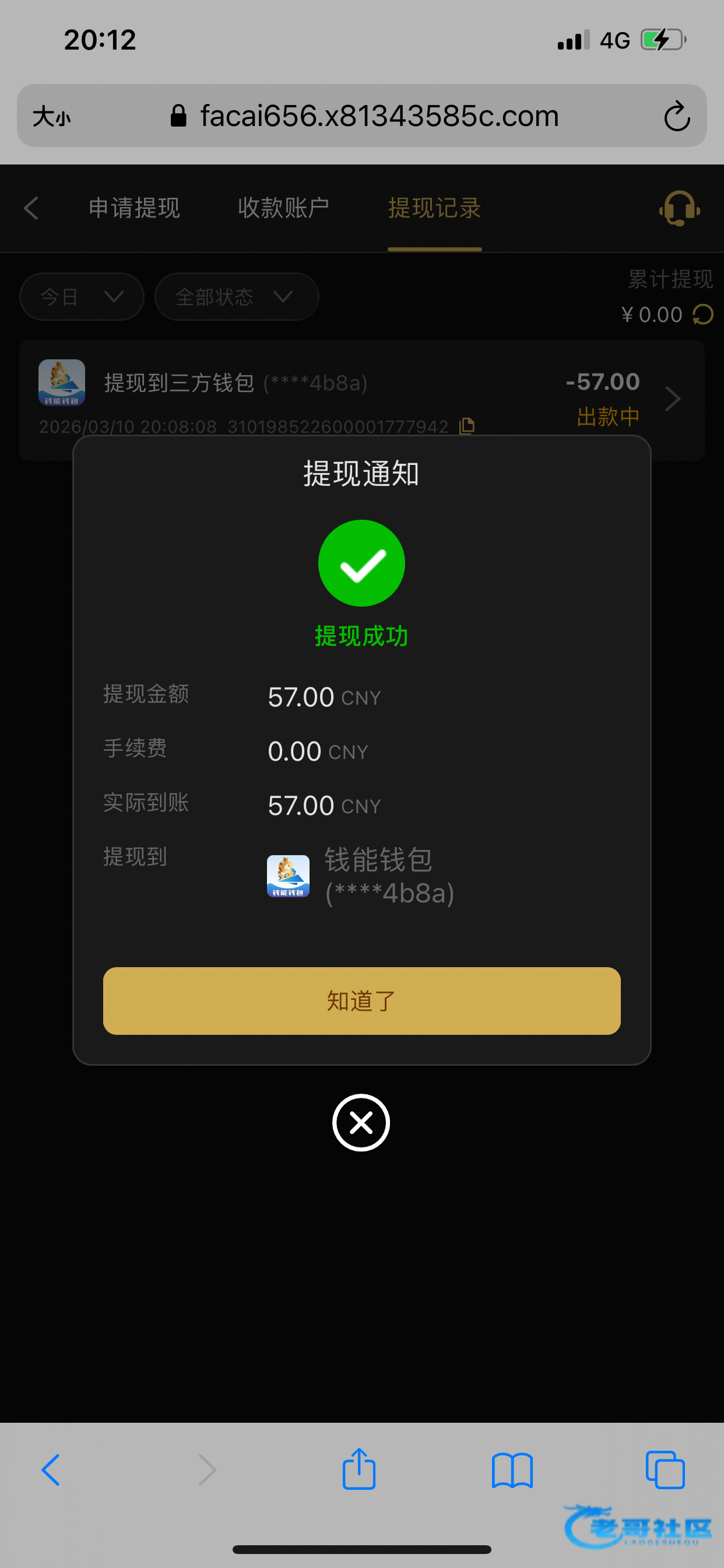Tap the address bar URL

tap(378, 116)
